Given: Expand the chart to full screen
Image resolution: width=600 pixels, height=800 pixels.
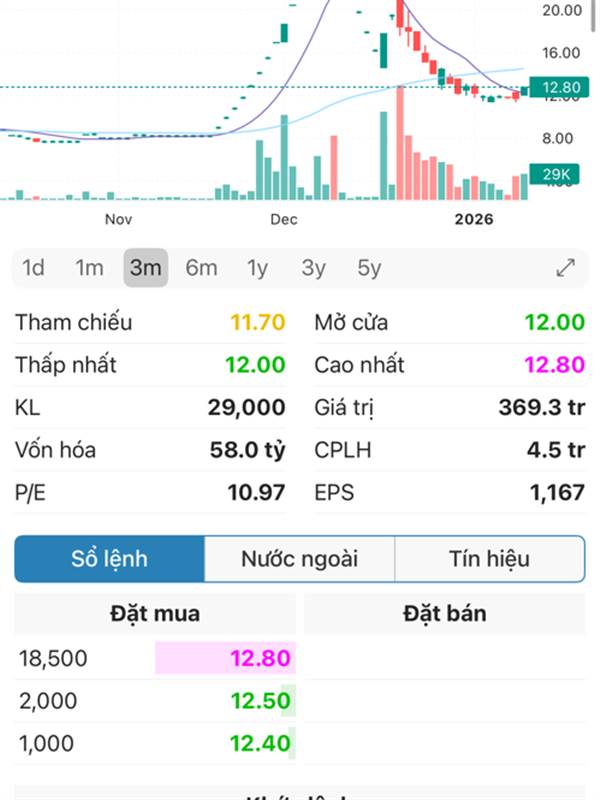Looking at the screenshot, I should pos(566,268).
